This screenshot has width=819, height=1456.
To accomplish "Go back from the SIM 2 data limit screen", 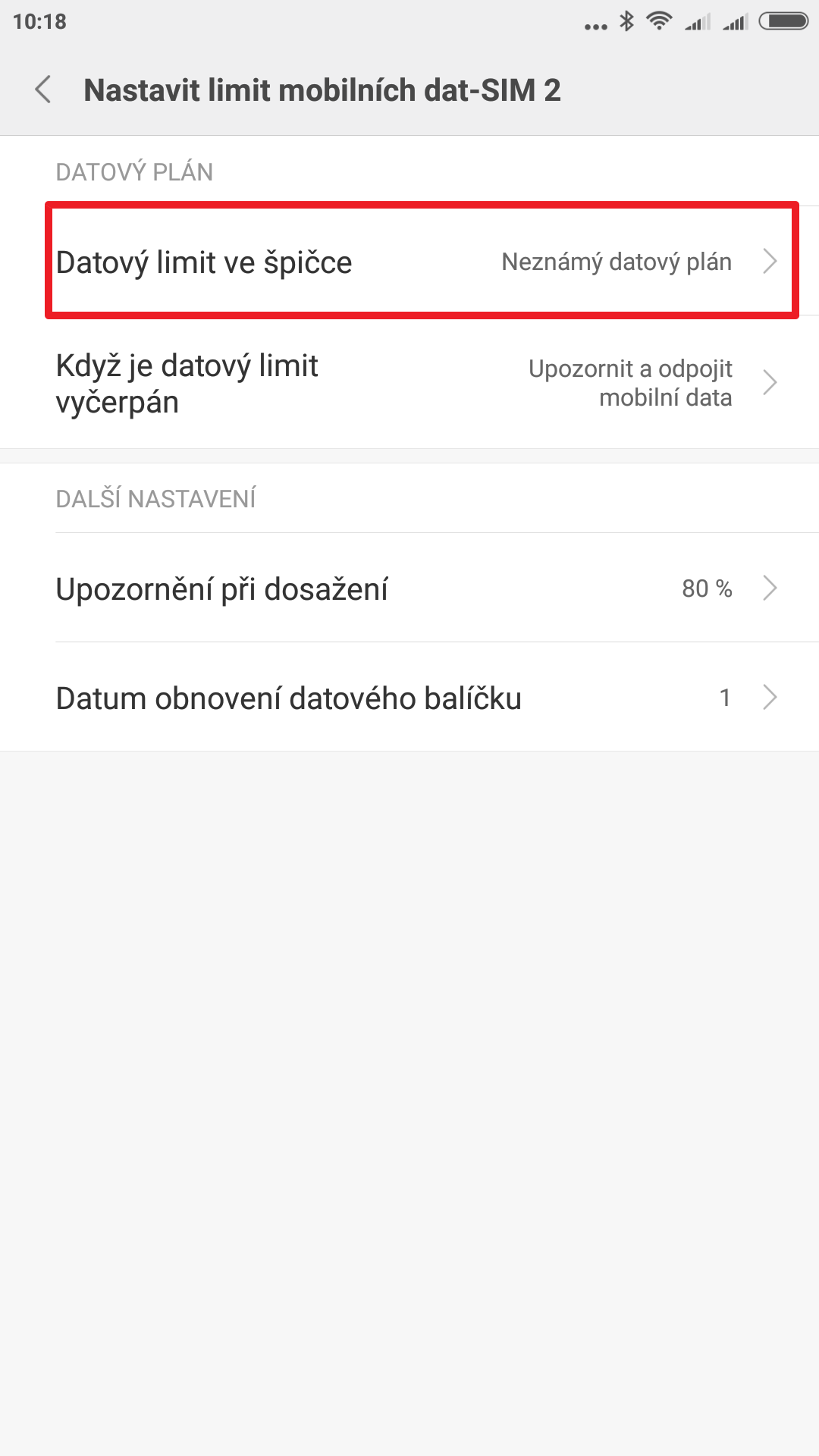I will point(44,89).
